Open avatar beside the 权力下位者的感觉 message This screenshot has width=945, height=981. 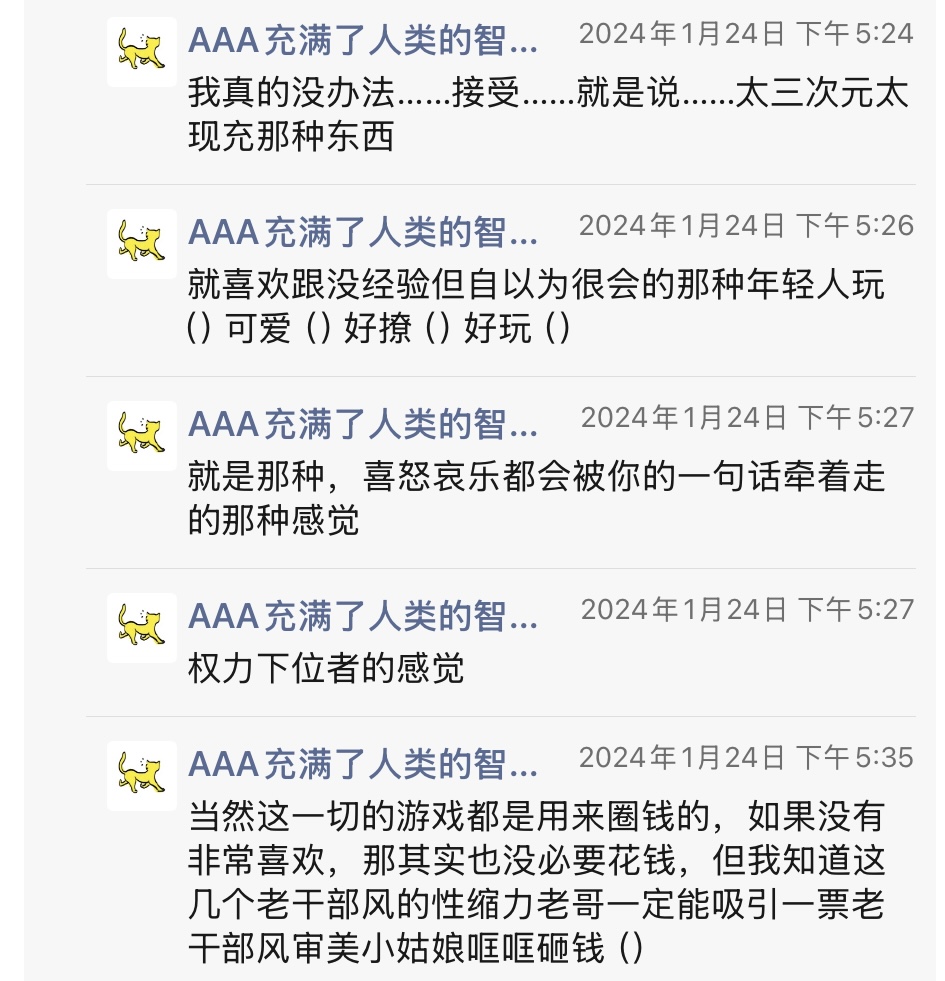141,628
